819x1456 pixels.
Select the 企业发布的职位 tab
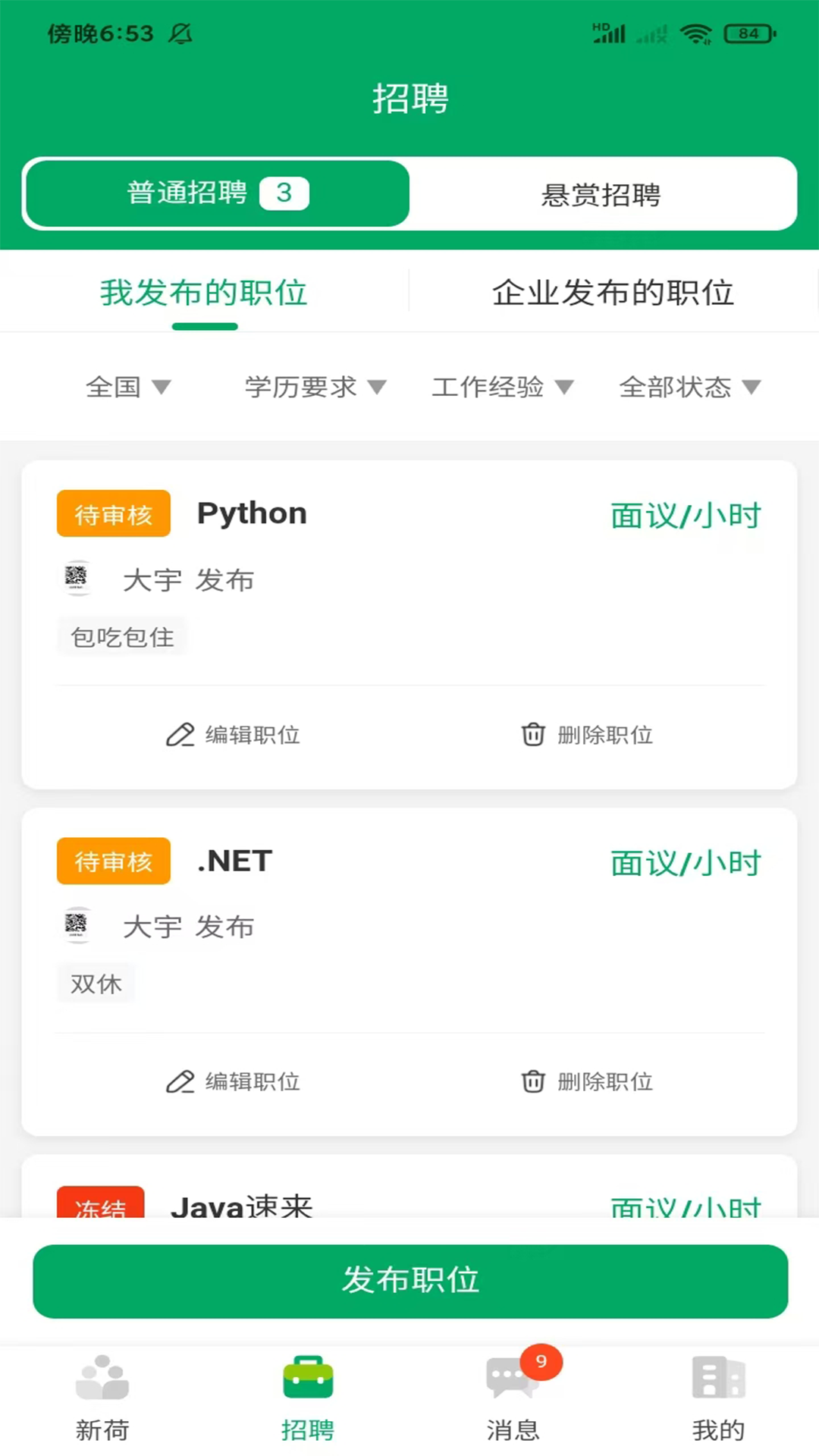click(613, 293)
